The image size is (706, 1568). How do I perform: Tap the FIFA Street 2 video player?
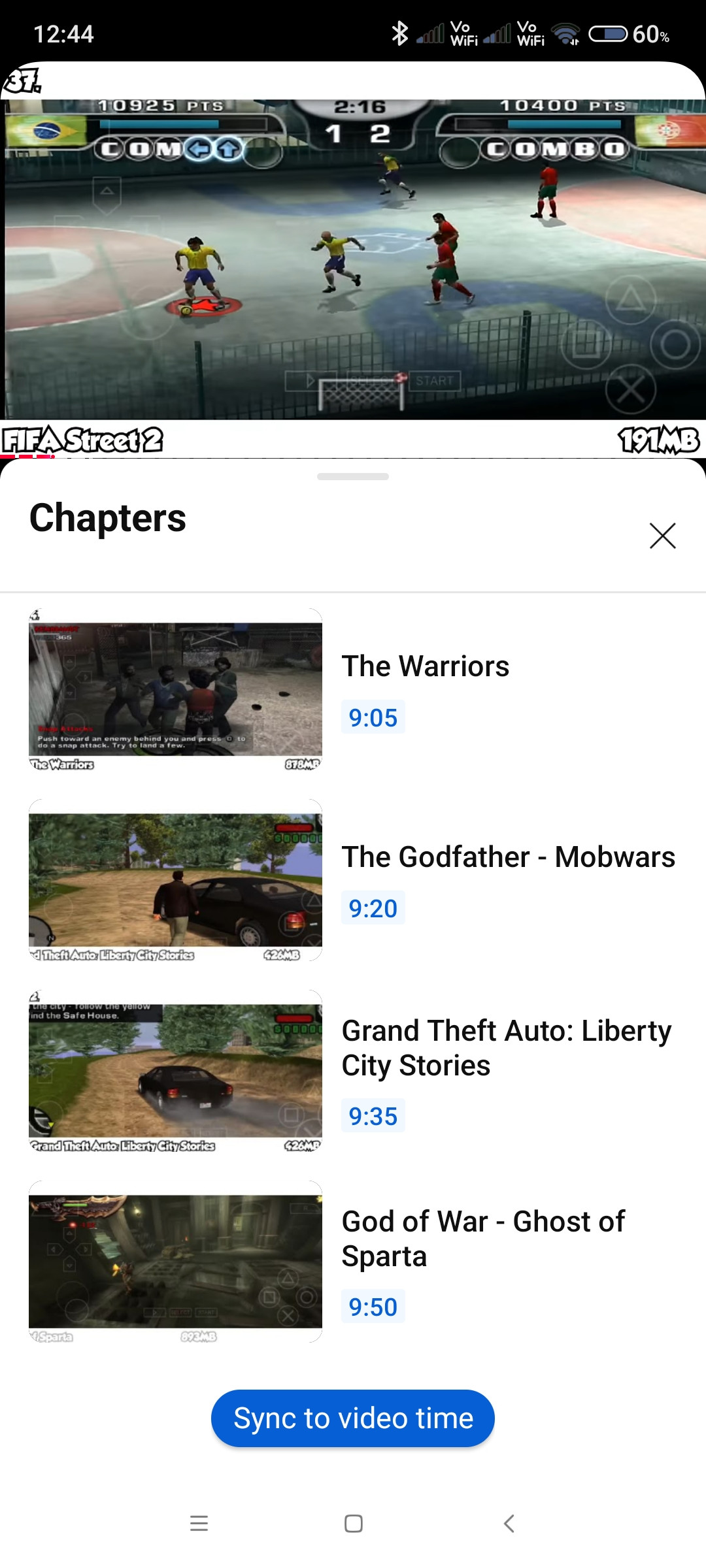[353, 260]
